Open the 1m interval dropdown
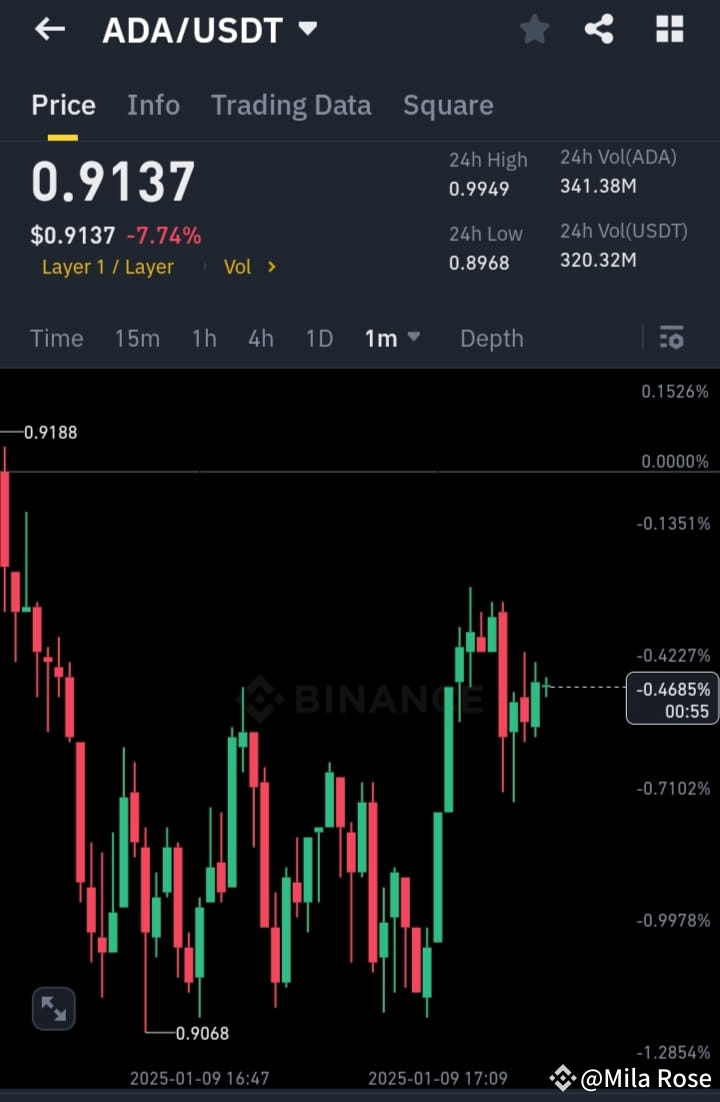This screenshot has width=720, height=1102. tap(392, 338)
